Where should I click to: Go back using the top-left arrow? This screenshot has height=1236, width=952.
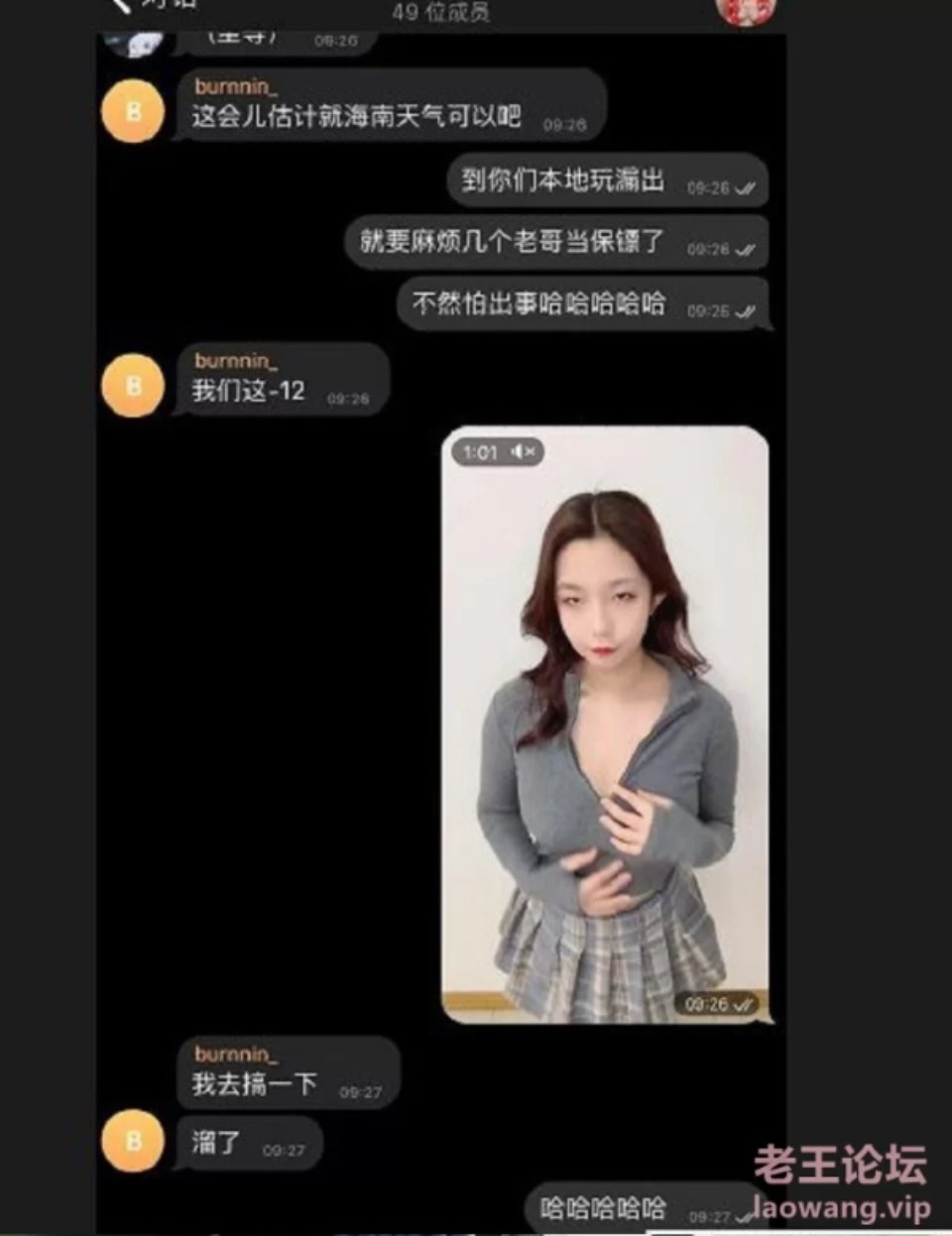click(121, 6)
